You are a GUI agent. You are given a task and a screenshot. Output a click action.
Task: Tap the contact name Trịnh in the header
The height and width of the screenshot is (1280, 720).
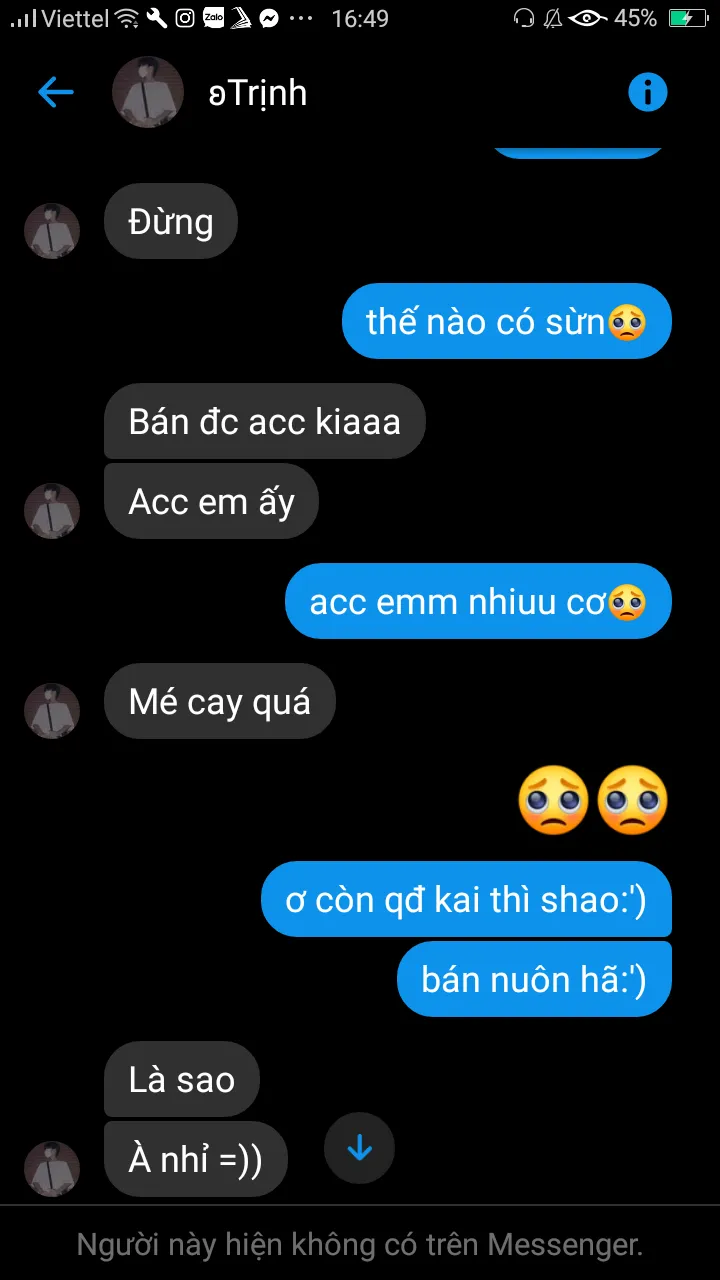coord(258,93)
